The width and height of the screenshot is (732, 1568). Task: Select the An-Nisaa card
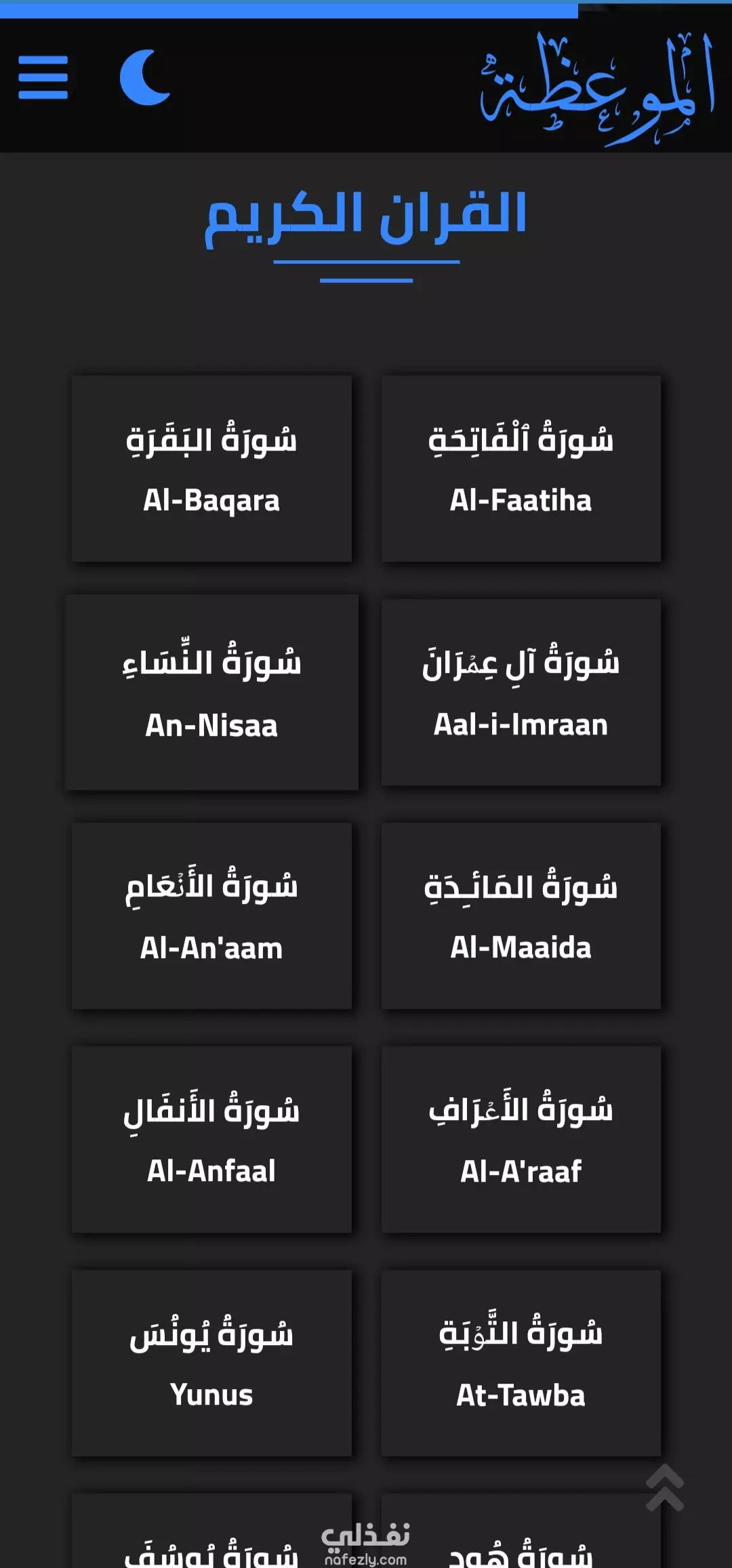pos(211,692)
